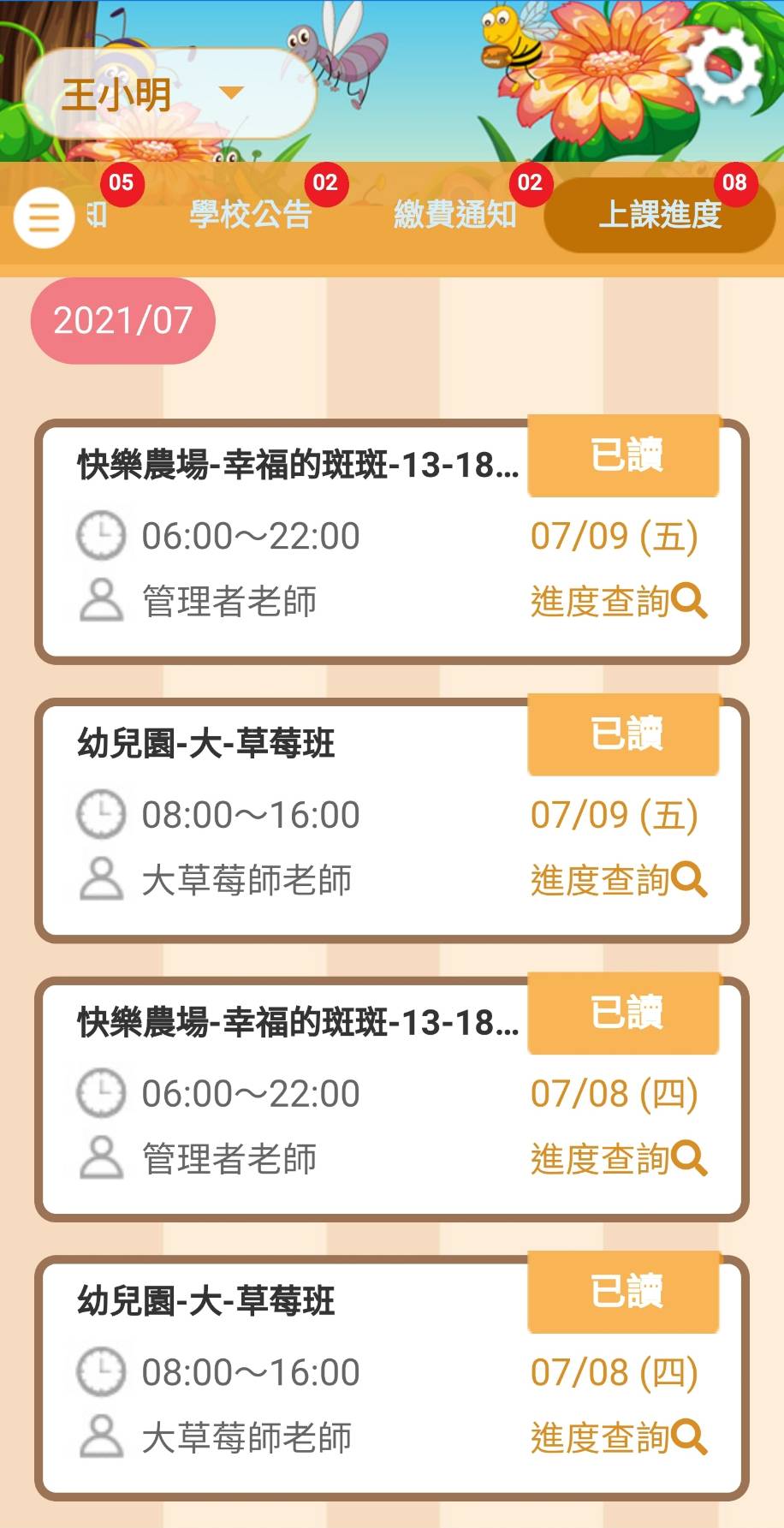Expand the 王小明 student dropdown
Viewport: 784px width, 1528px height.
[x=169, y=94]
